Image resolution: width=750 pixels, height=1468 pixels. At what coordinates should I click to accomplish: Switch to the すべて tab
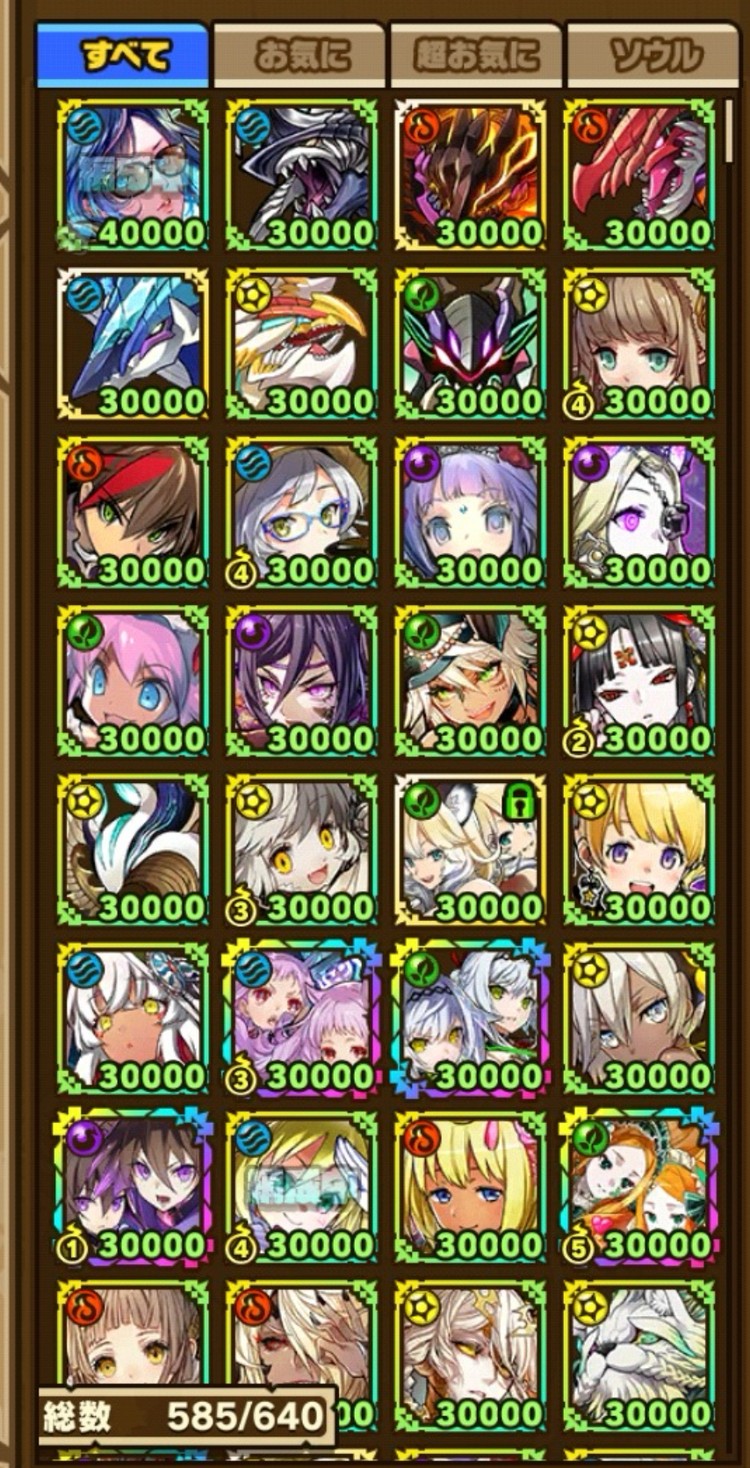[123, 55]
